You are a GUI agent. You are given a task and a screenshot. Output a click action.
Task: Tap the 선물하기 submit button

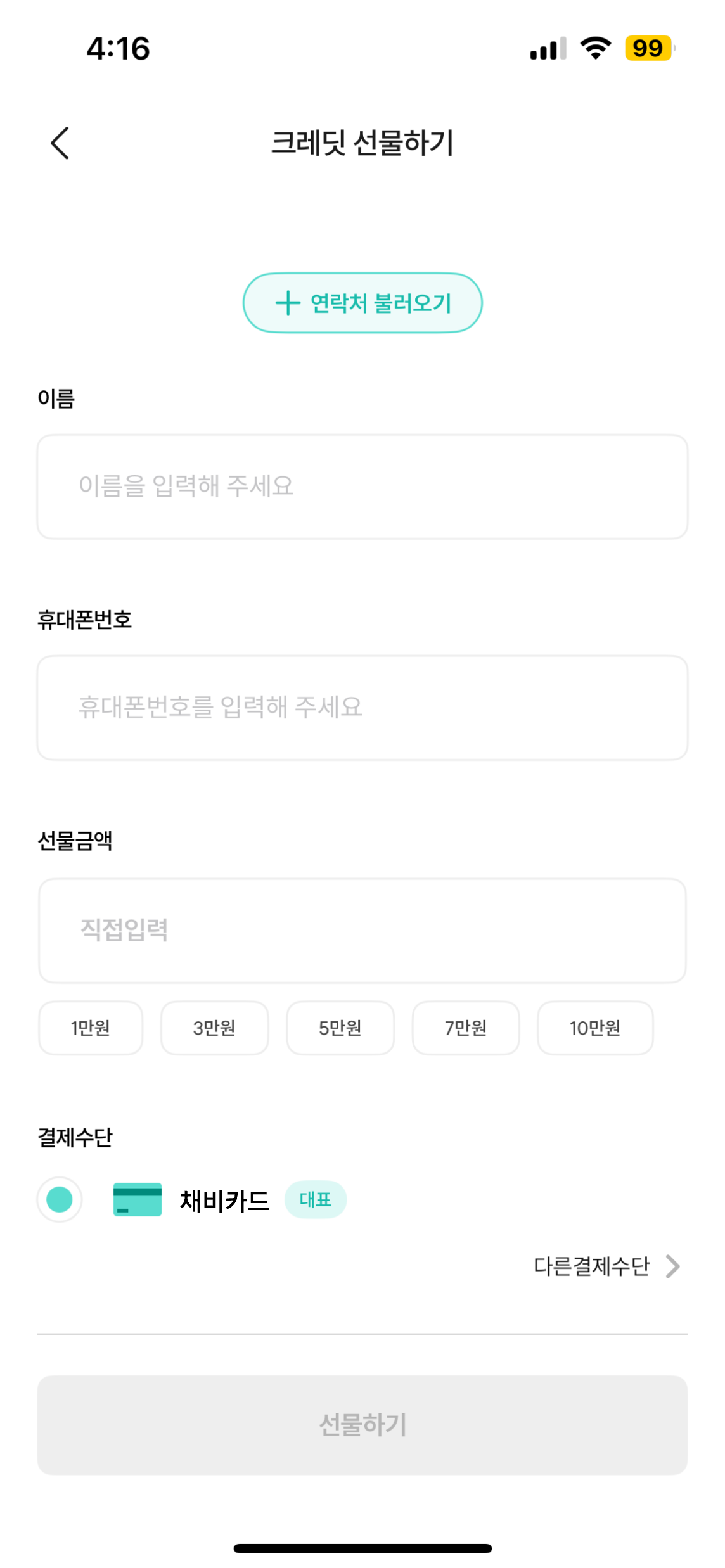362,1423
